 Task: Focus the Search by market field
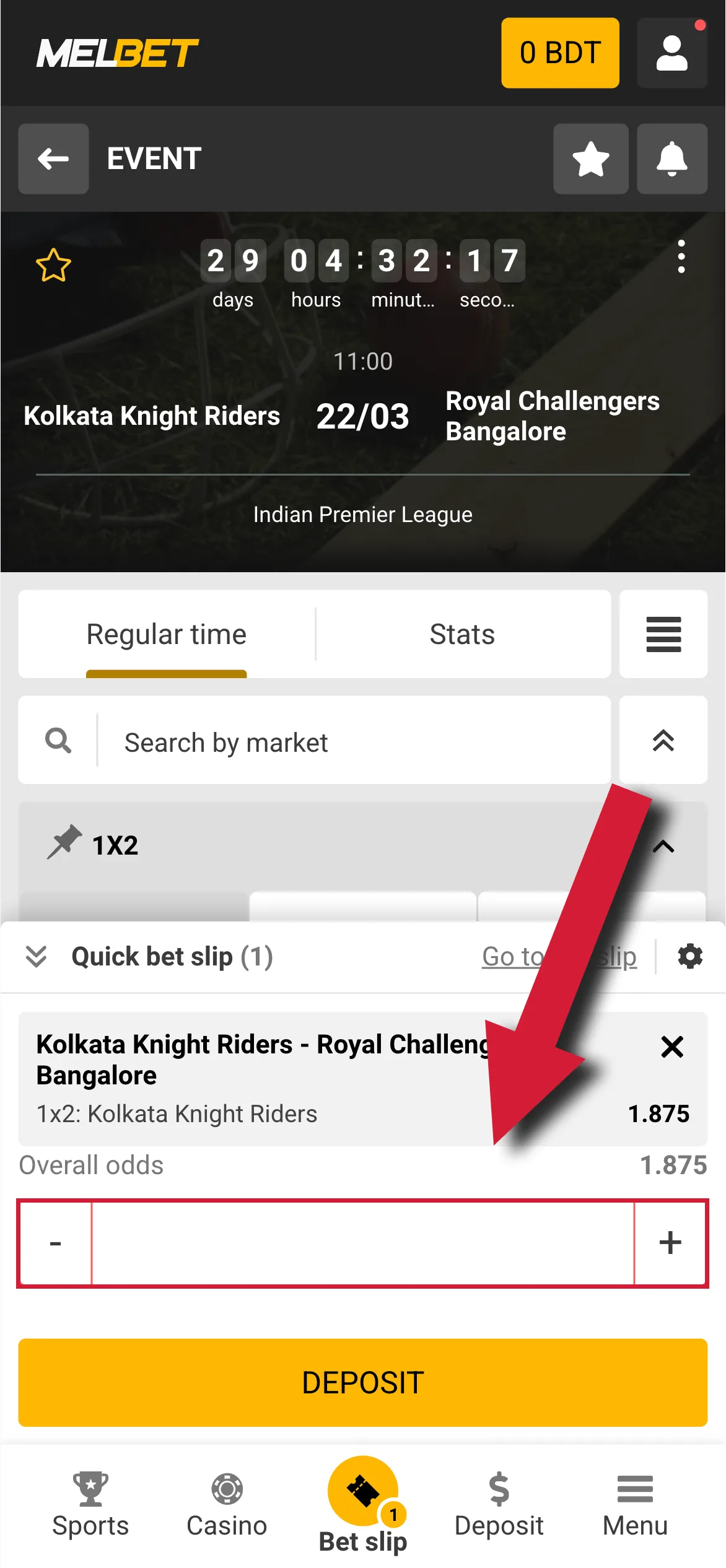(x=353, y=741)
